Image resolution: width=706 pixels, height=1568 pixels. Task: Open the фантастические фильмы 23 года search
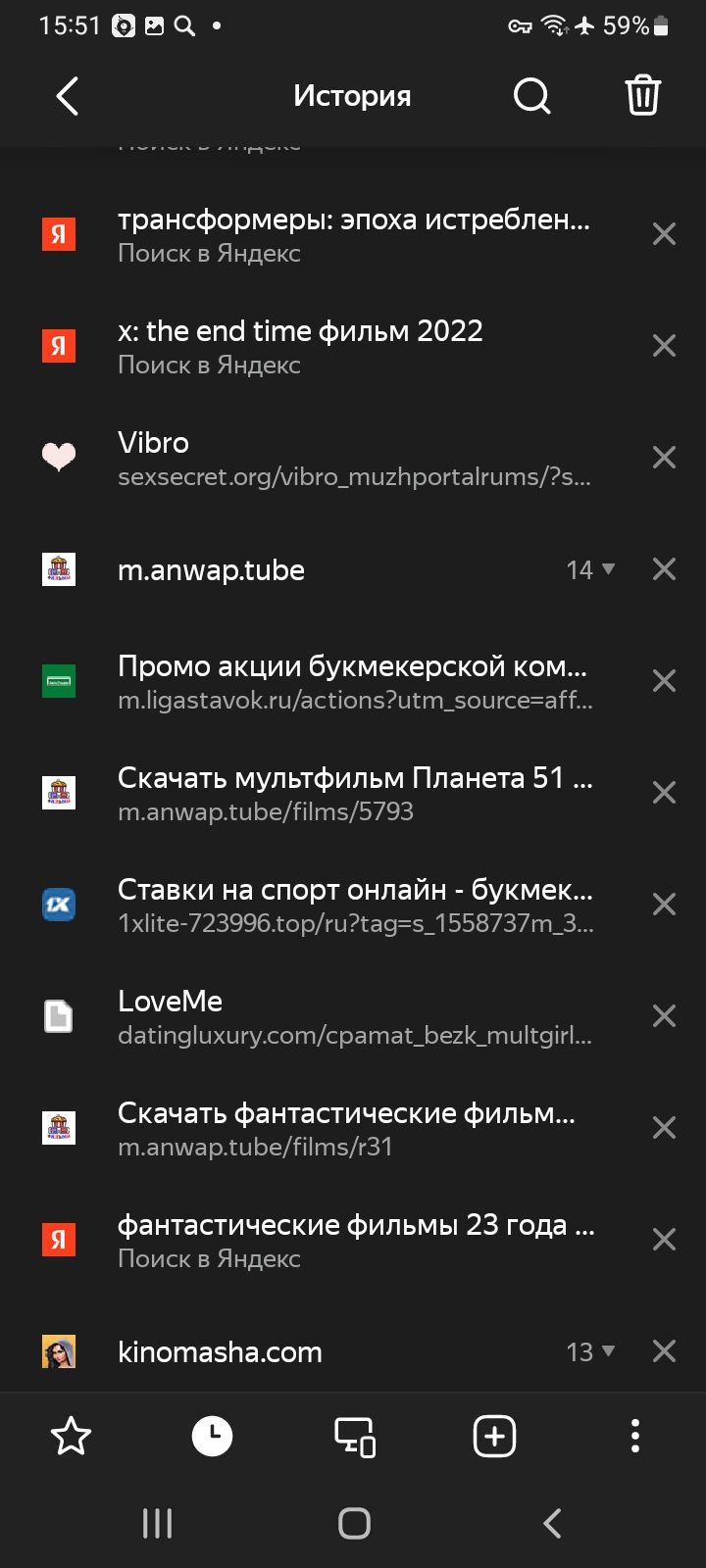click(355, 1239)
